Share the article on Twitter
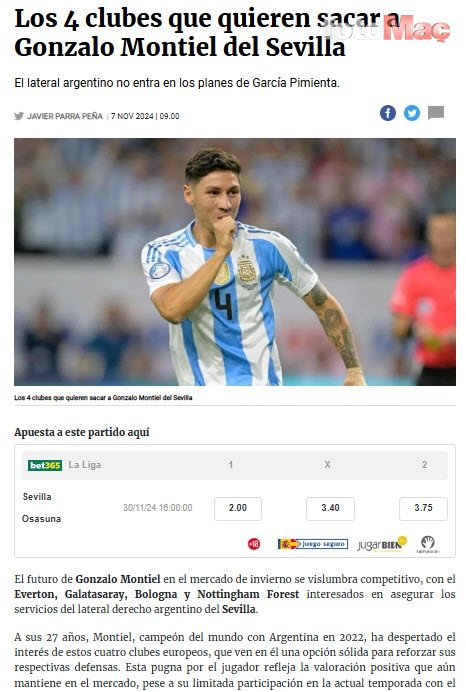The width and height of the screenshot is (466, 692). (411, 113)
